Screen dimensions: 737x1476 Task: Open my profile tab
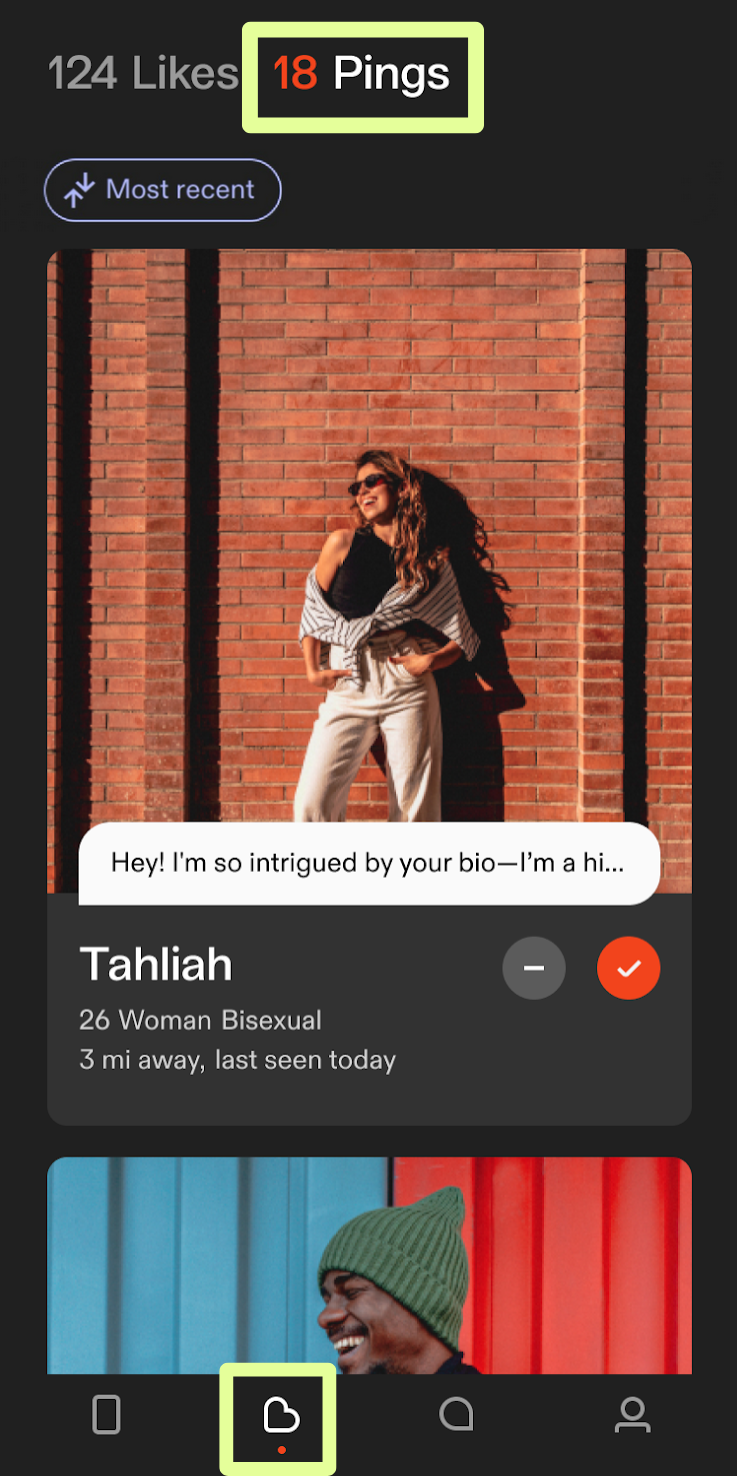coord(632,1415)
